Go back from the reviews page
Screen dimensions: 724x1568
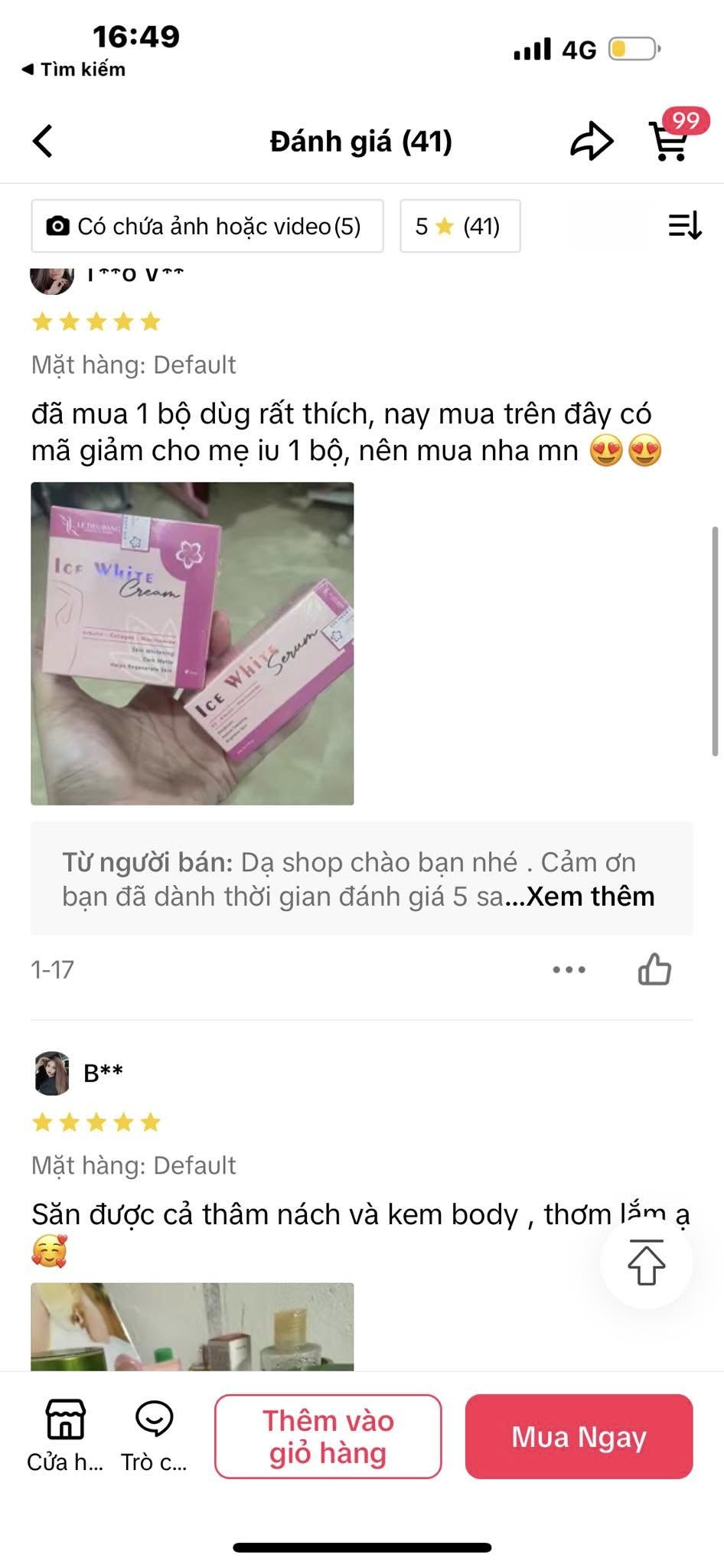tap(43, 142)
